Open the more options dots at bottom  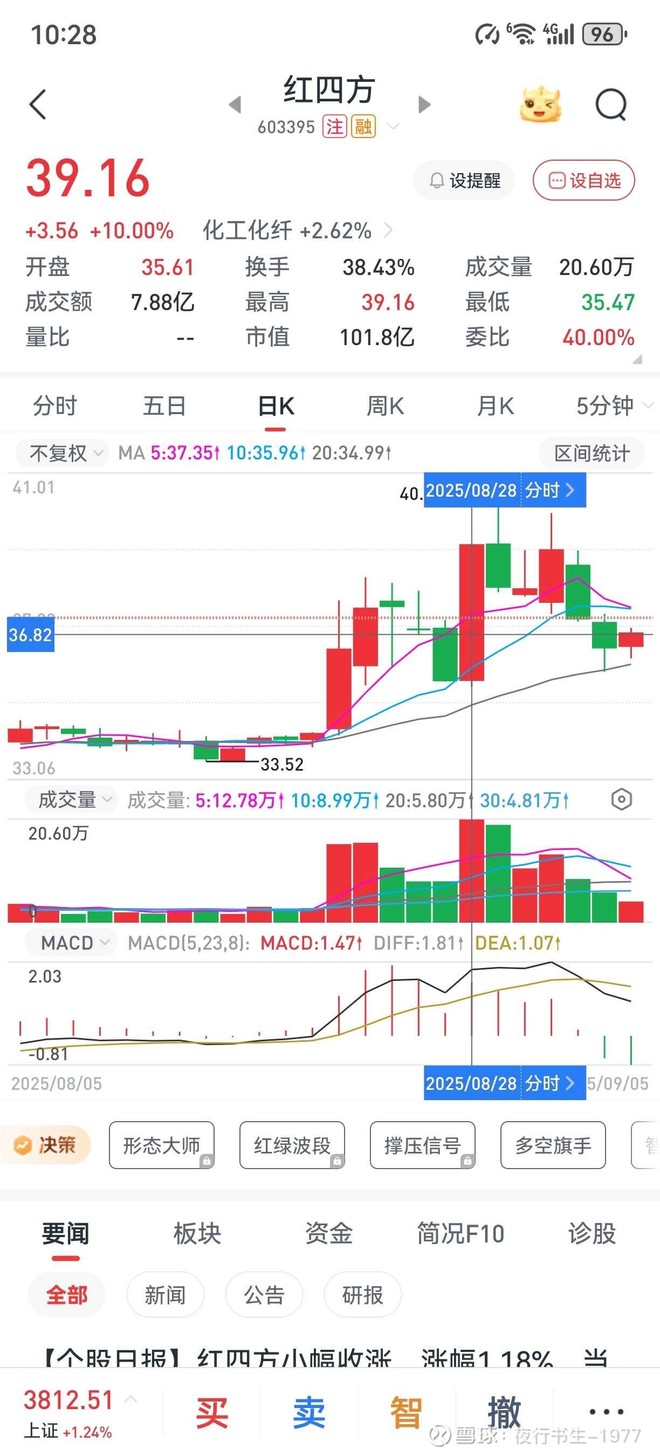606,1412
